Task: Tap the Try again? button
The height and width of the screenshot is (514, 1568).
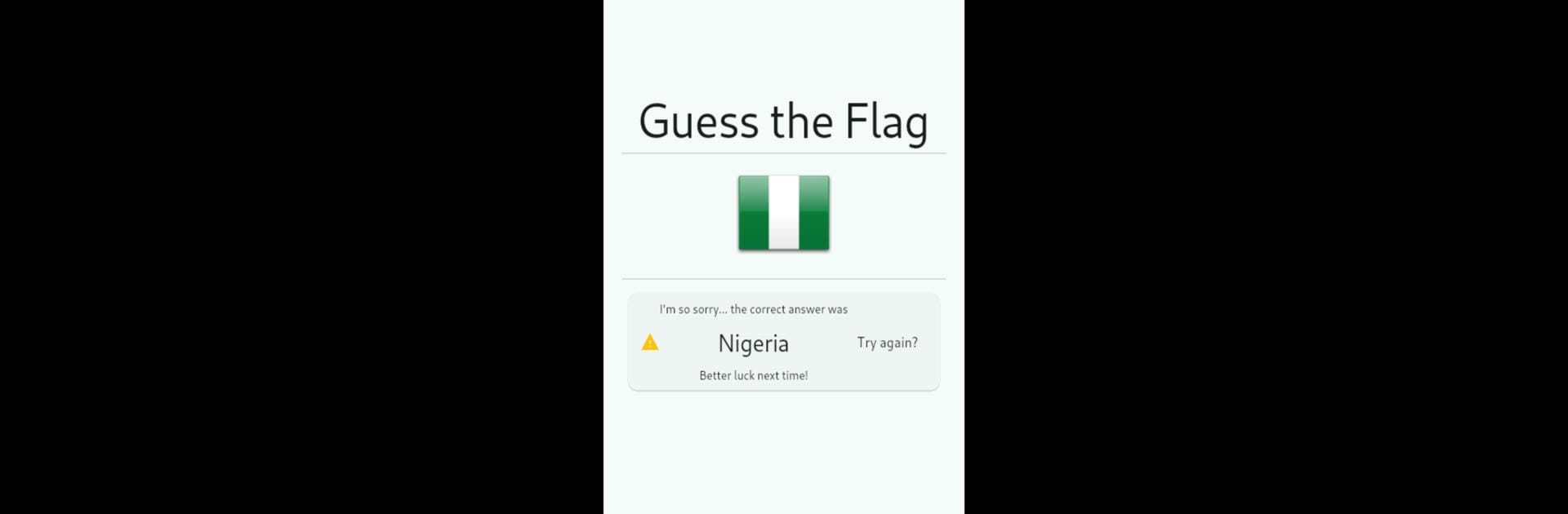Action: pos(887,343)
